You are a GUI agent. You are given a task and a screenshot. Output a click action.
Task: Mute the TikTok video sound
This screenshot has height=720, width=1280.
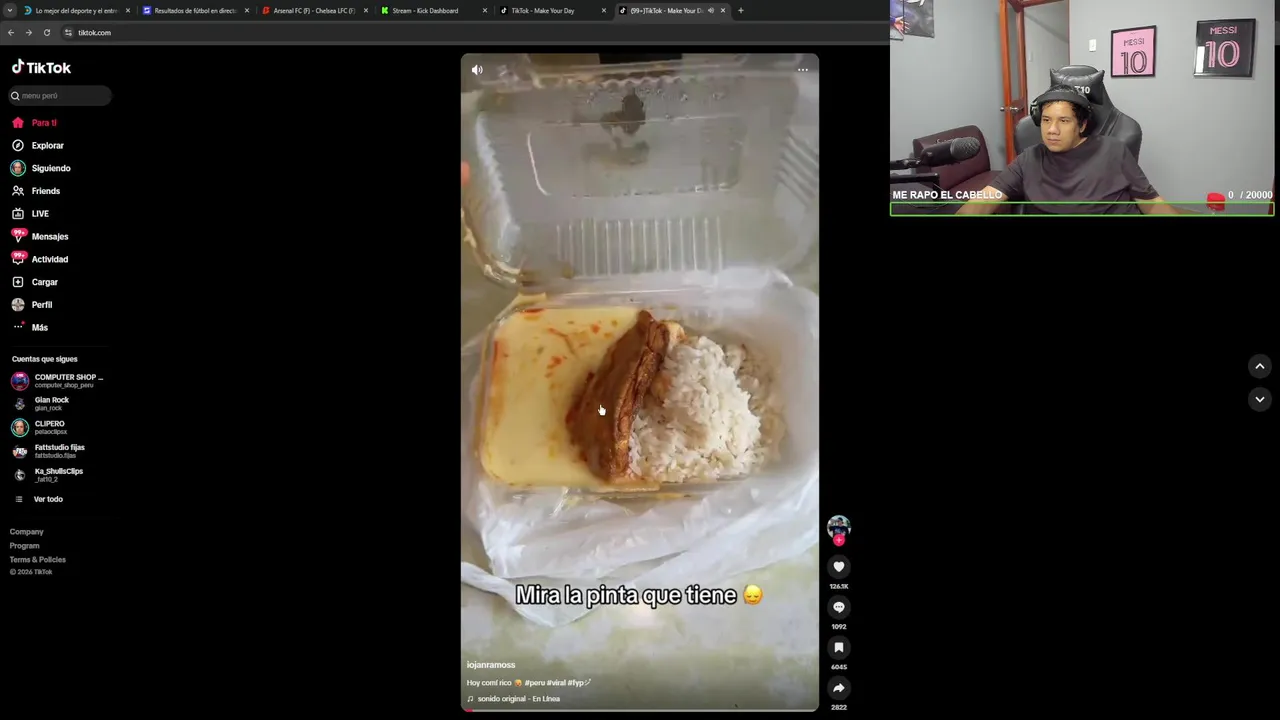pos(477,70)
